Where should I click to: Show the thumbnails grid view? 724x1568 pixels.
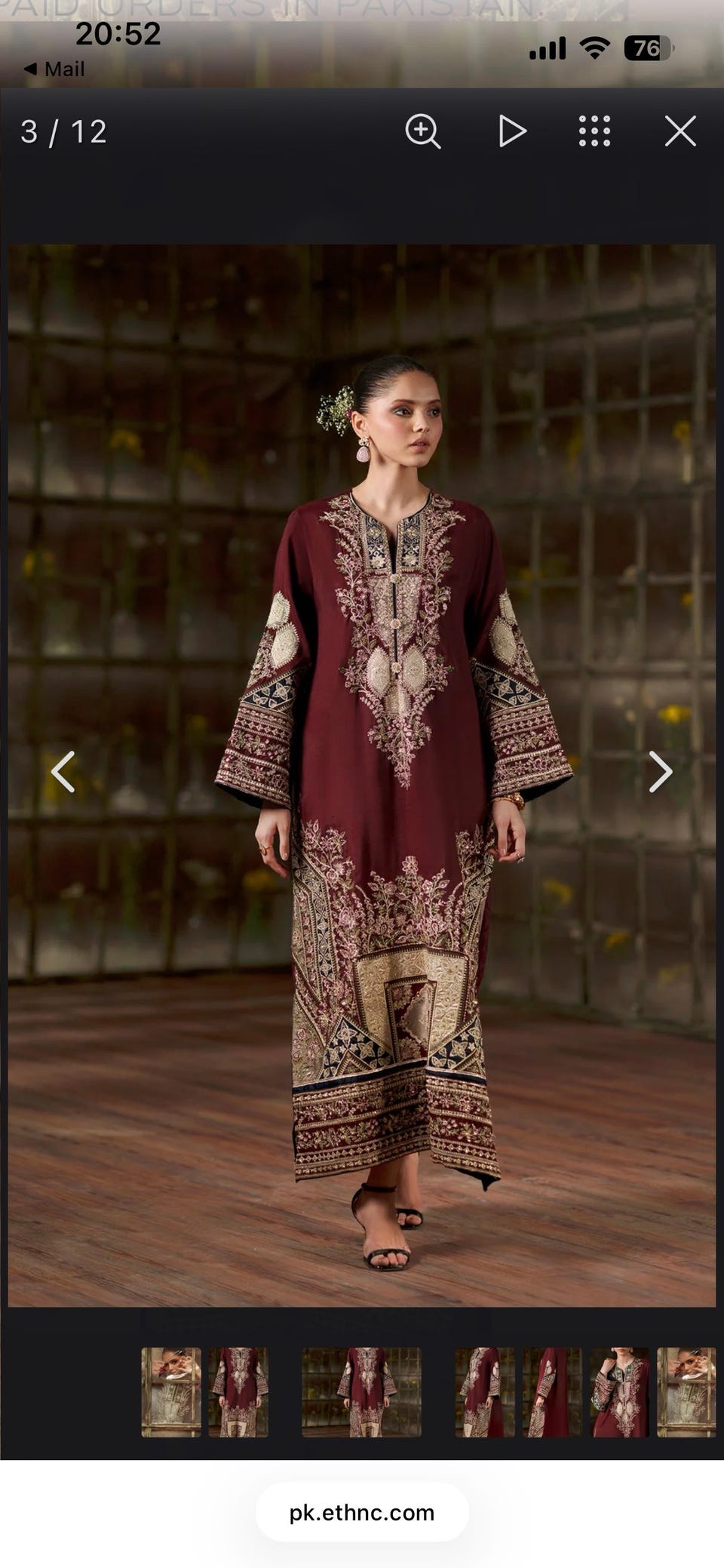tap(594, 132)
